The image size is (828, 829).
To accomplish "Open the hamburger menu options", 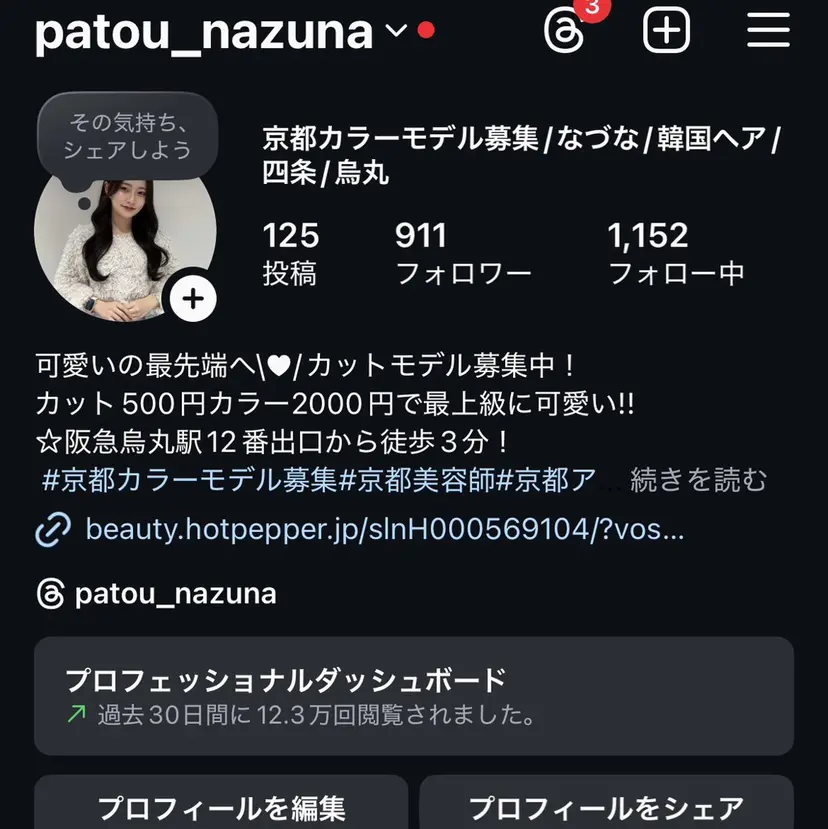I will (766, 31).
